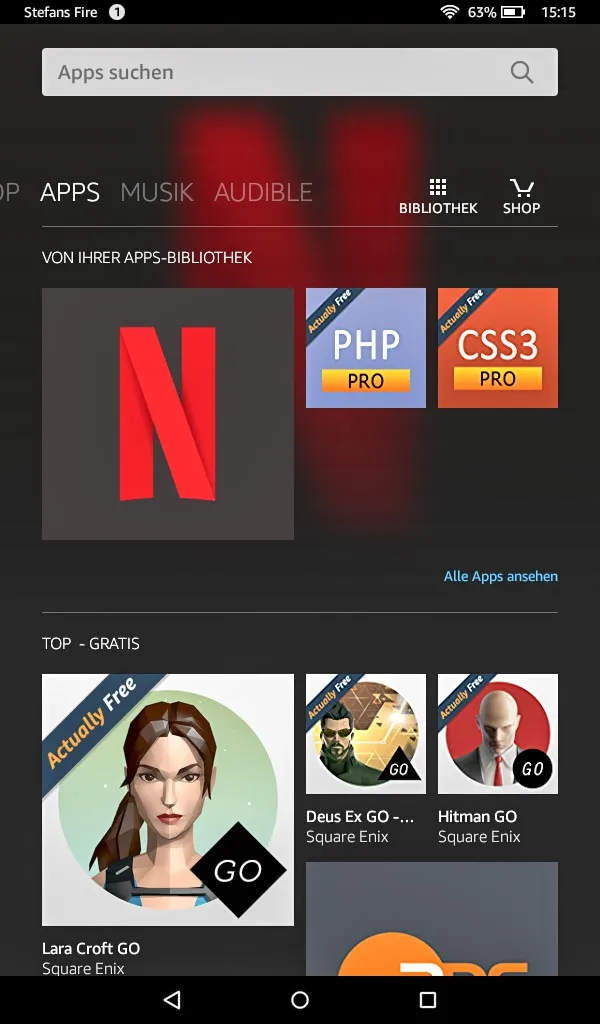600x1024 pixels.
Task: Open Lara Croft GO
Action: 168,800
